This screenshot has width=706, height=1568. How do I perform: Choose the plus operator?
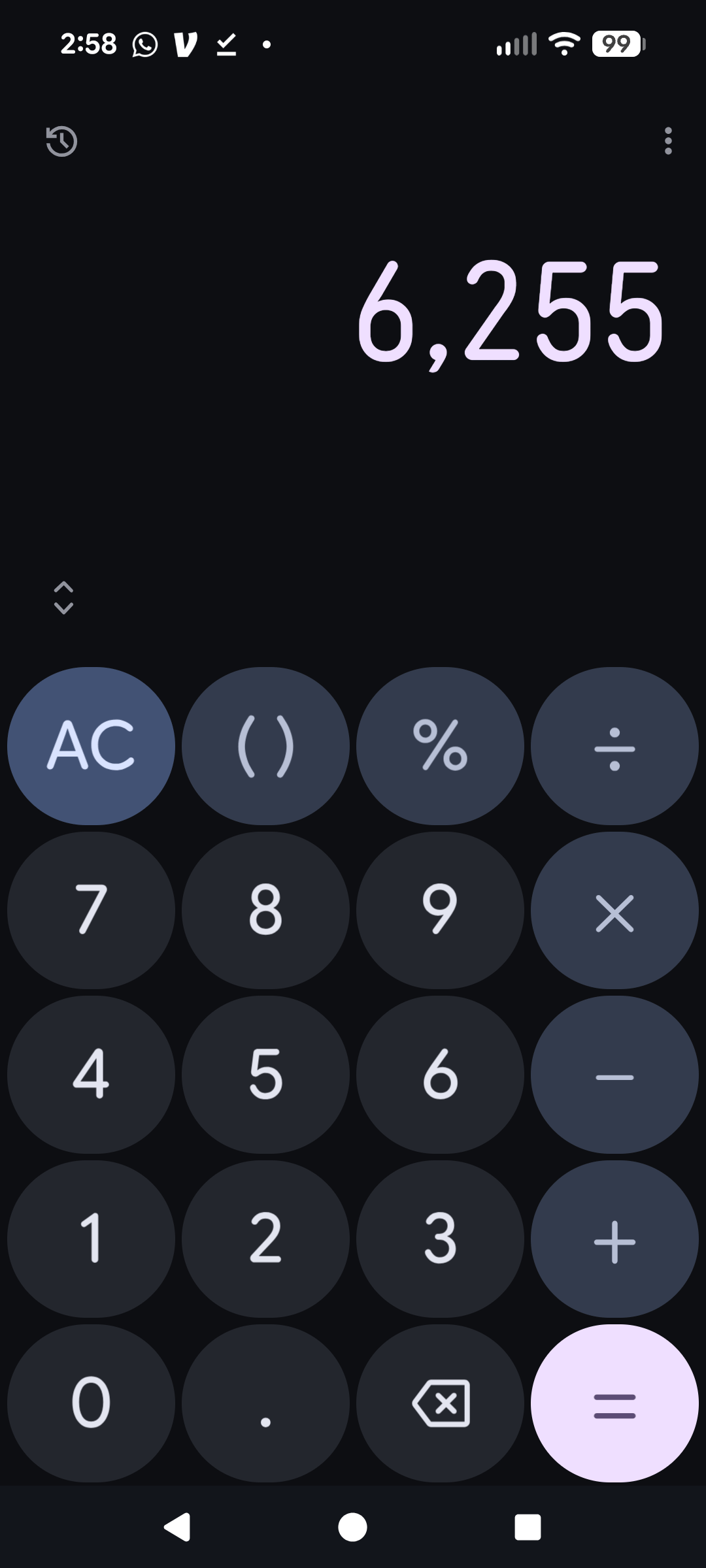[614, 1239]
